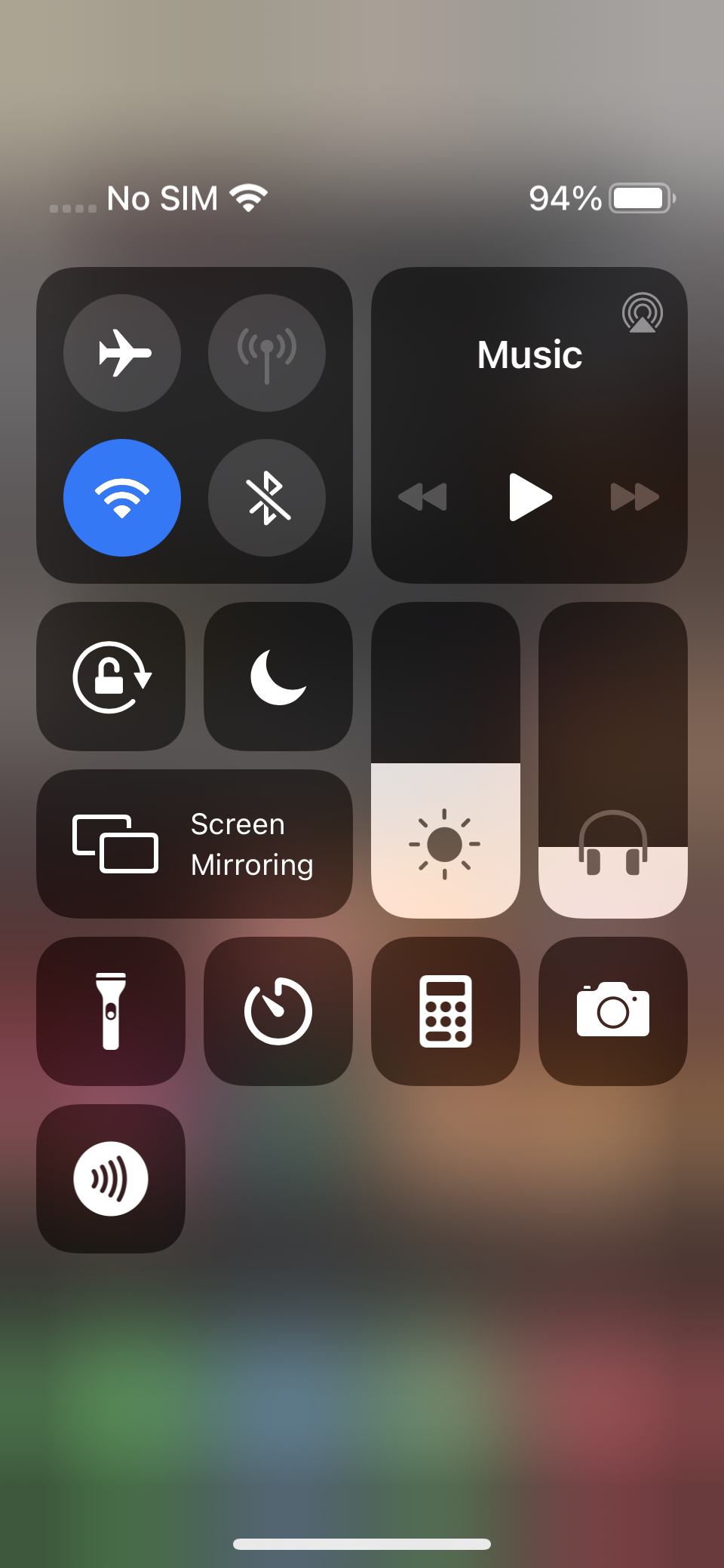This screenshot has width=724, height=1568.
Task: Play music in the Music widget
Action: coord(530,497)
